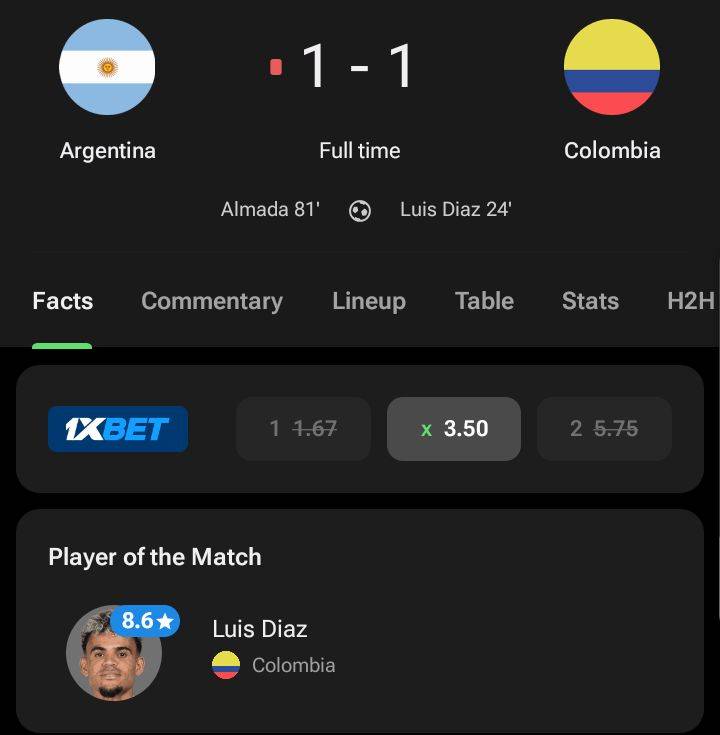Select the Facts tab
This screenshot has width=720, height=735.
62,301
